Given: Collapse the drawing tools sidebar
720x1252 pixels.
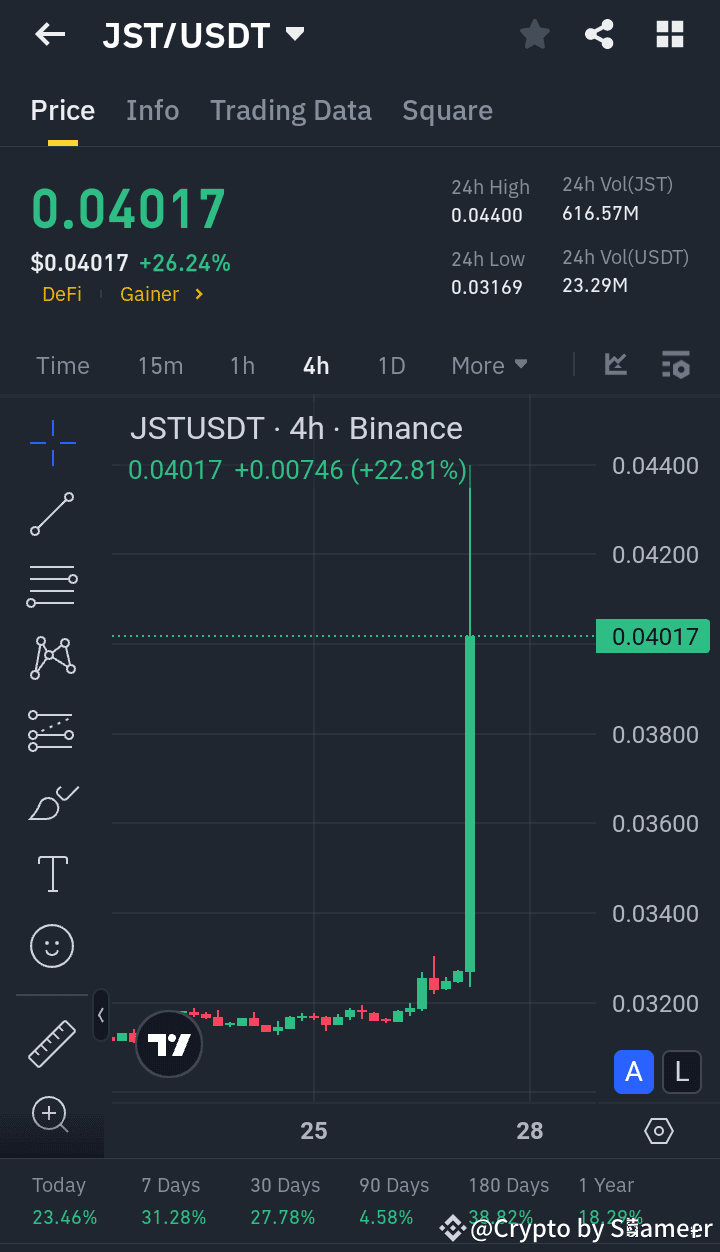Looking at the screenshot, I should coord(101,1015).
